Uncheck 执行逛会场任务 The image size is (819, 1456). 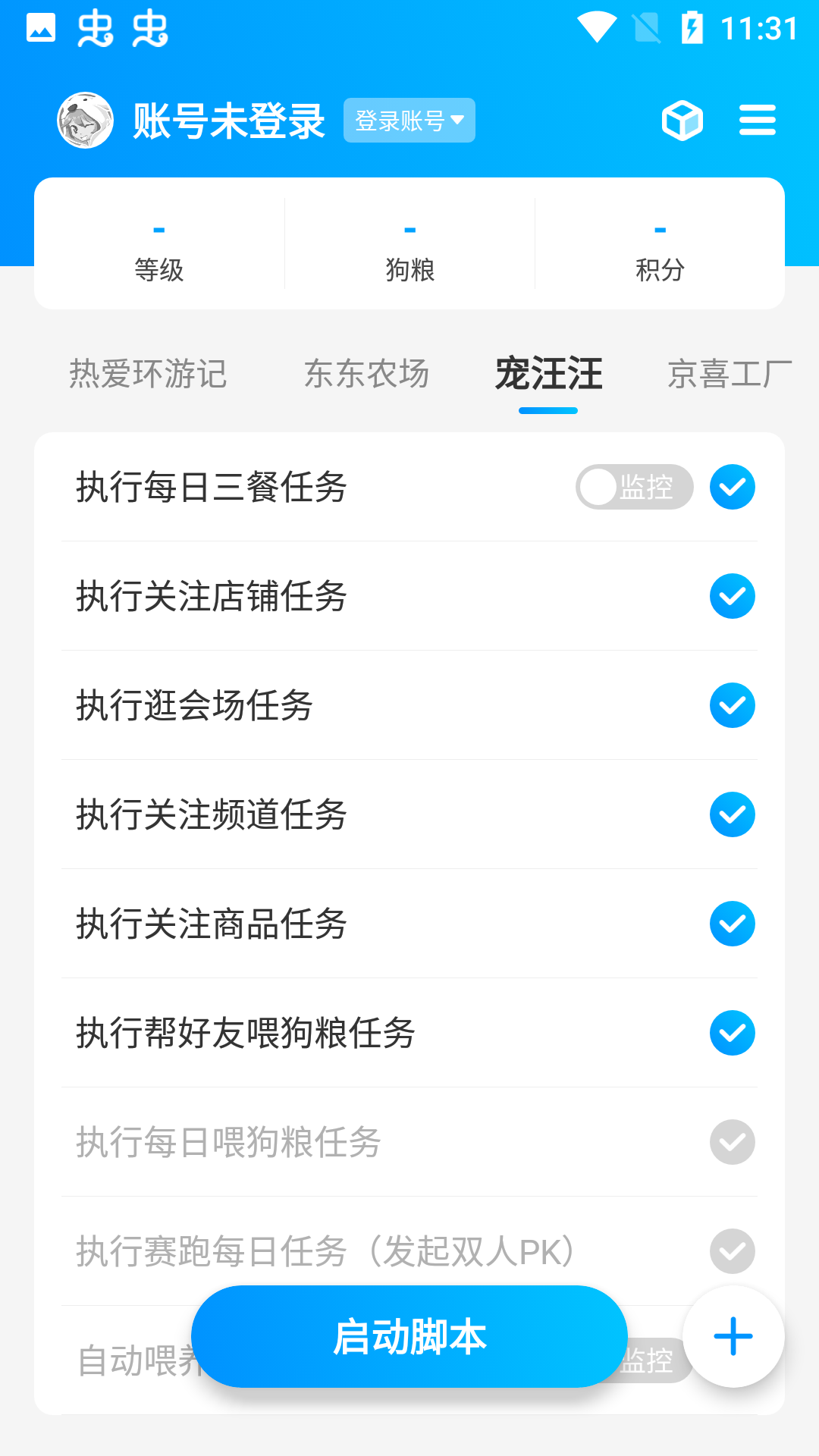tap(732, 705)
